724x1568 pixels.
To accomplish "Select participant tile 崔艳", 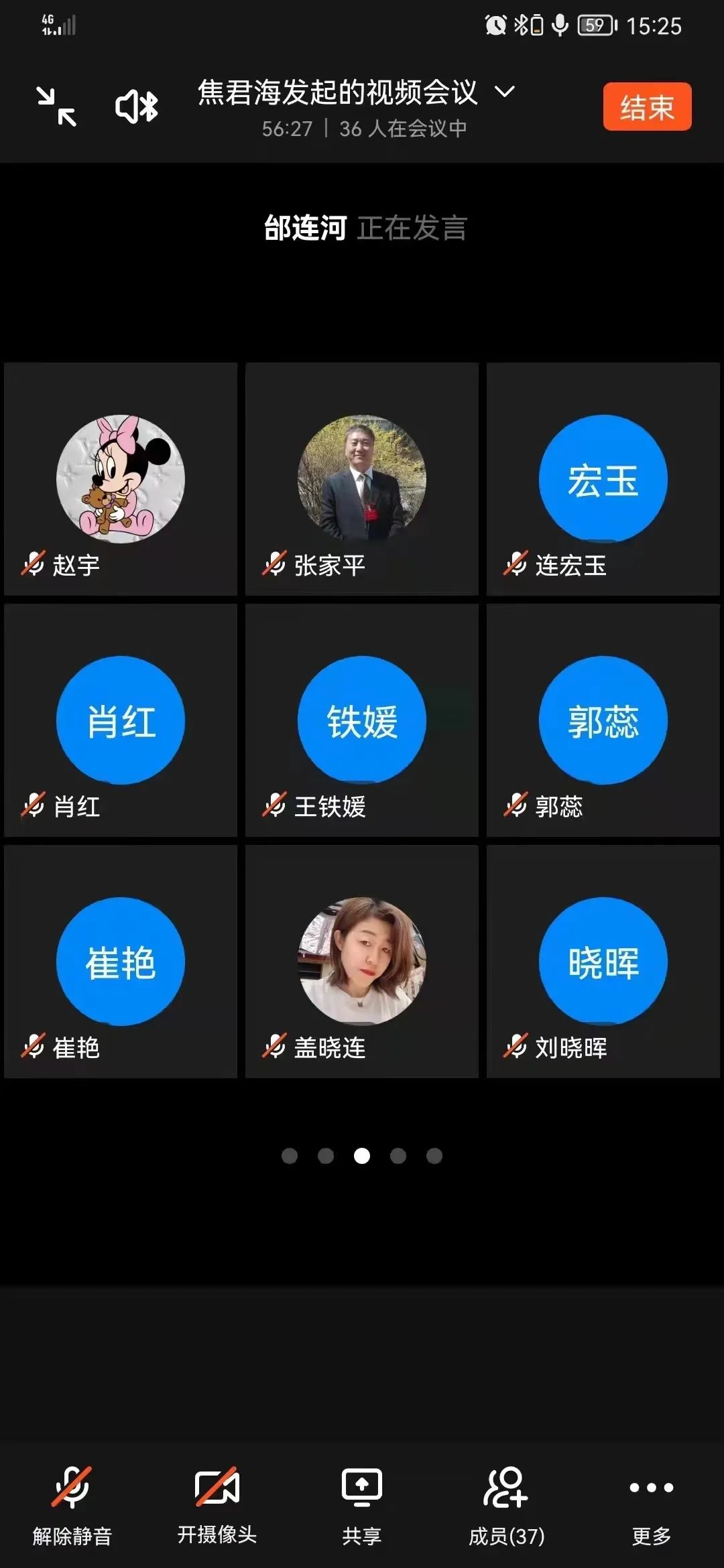I will coord(121,962).
